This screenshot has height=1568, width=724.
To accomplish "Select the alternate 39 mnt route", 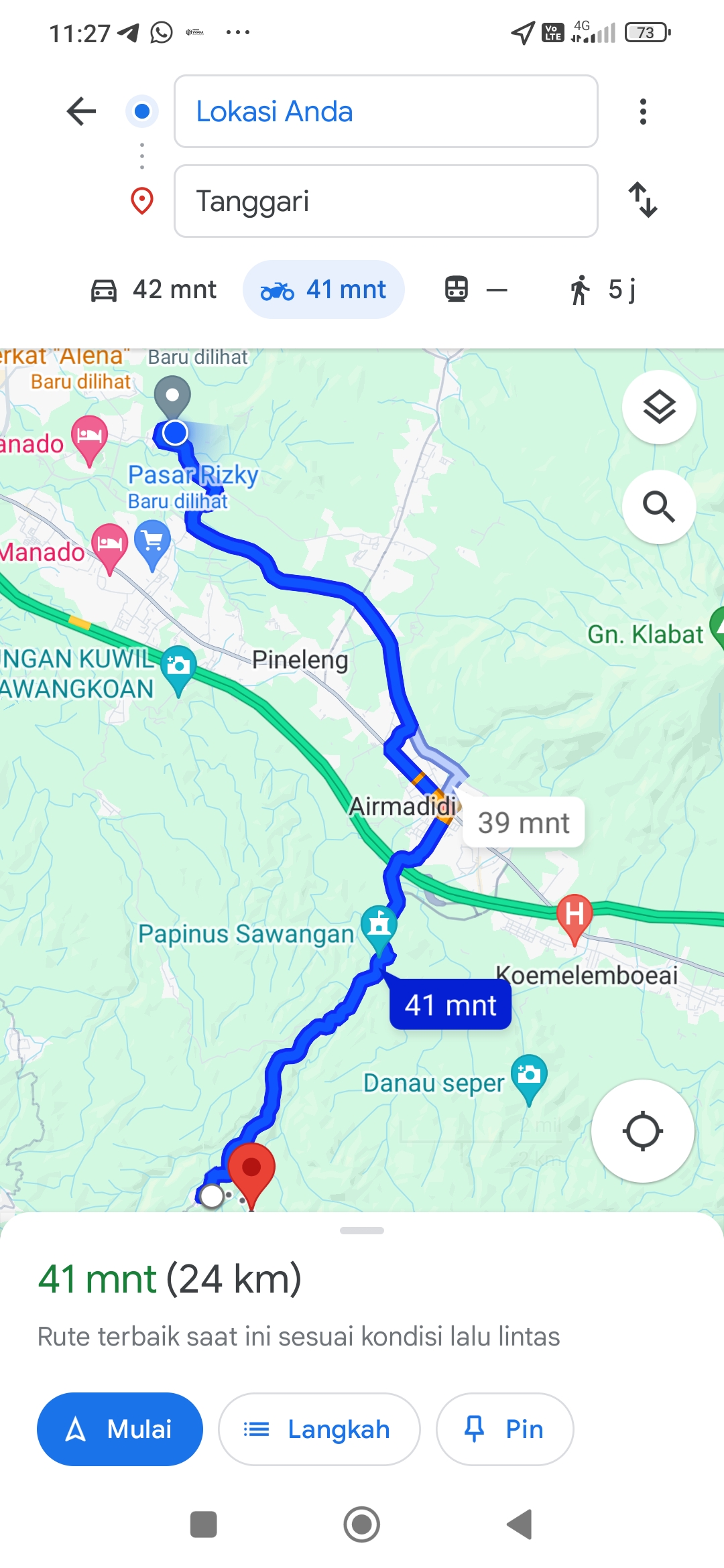I will 524,822.
